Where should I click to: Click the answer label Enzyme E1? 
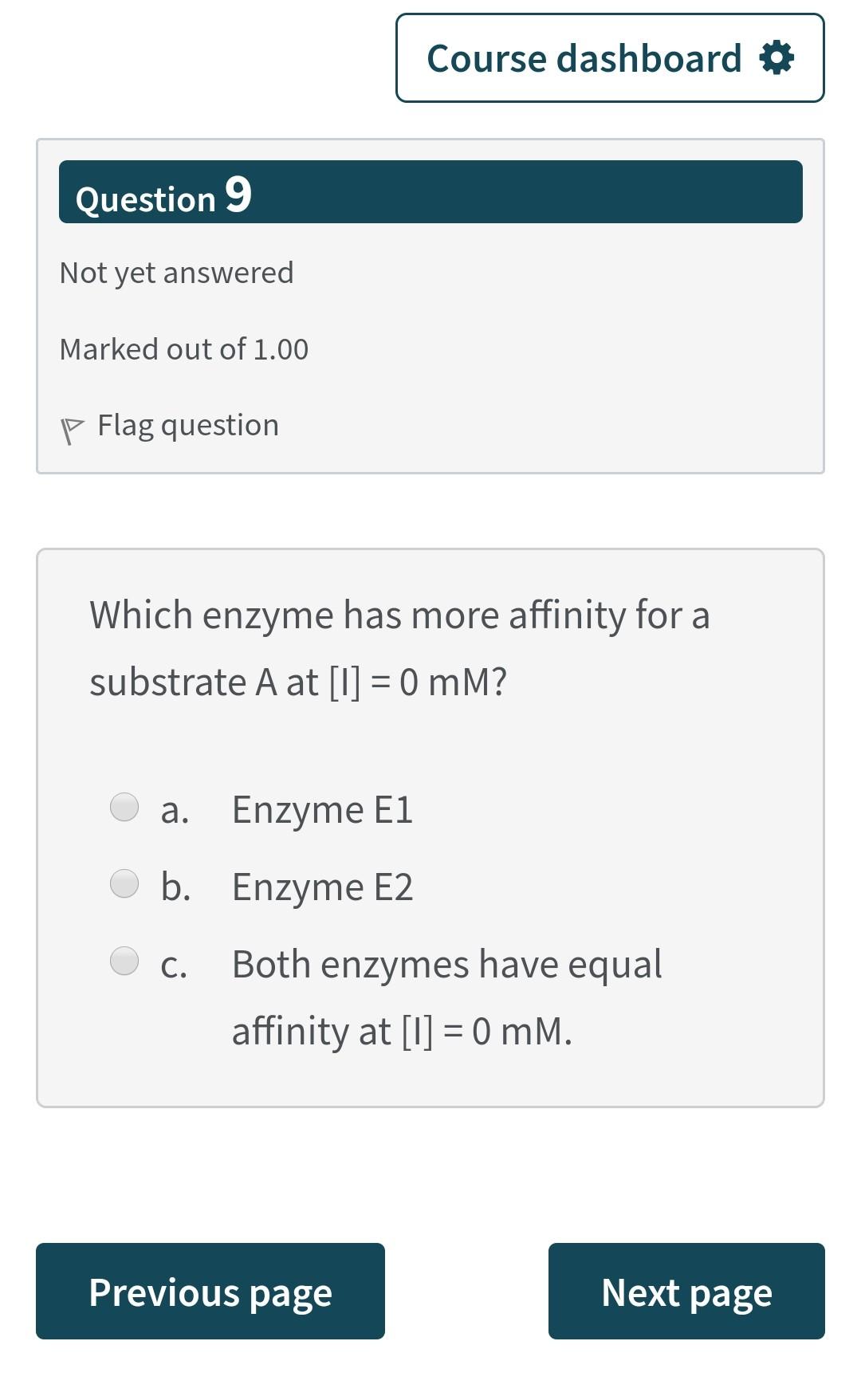(322, 808)
